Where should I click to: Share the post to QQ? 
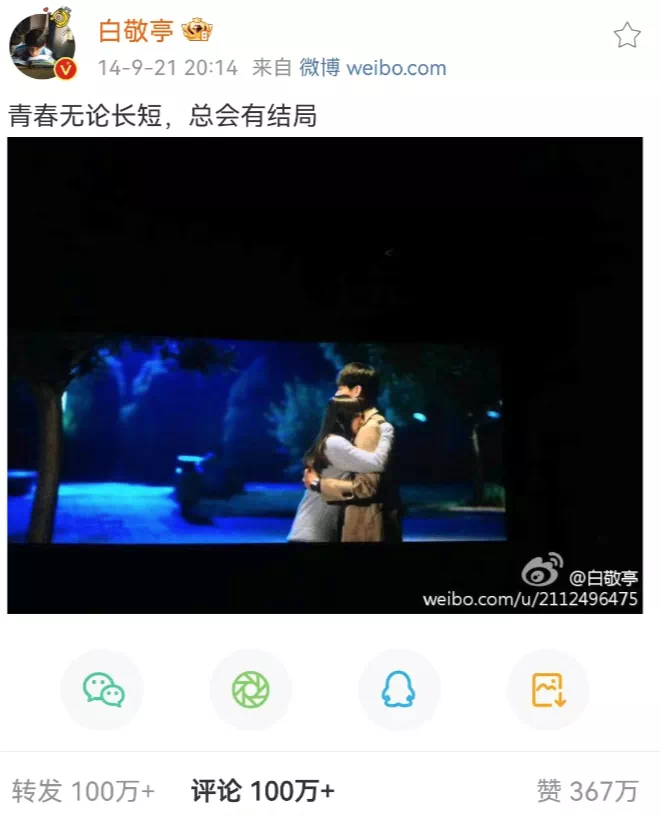(398, 690)
